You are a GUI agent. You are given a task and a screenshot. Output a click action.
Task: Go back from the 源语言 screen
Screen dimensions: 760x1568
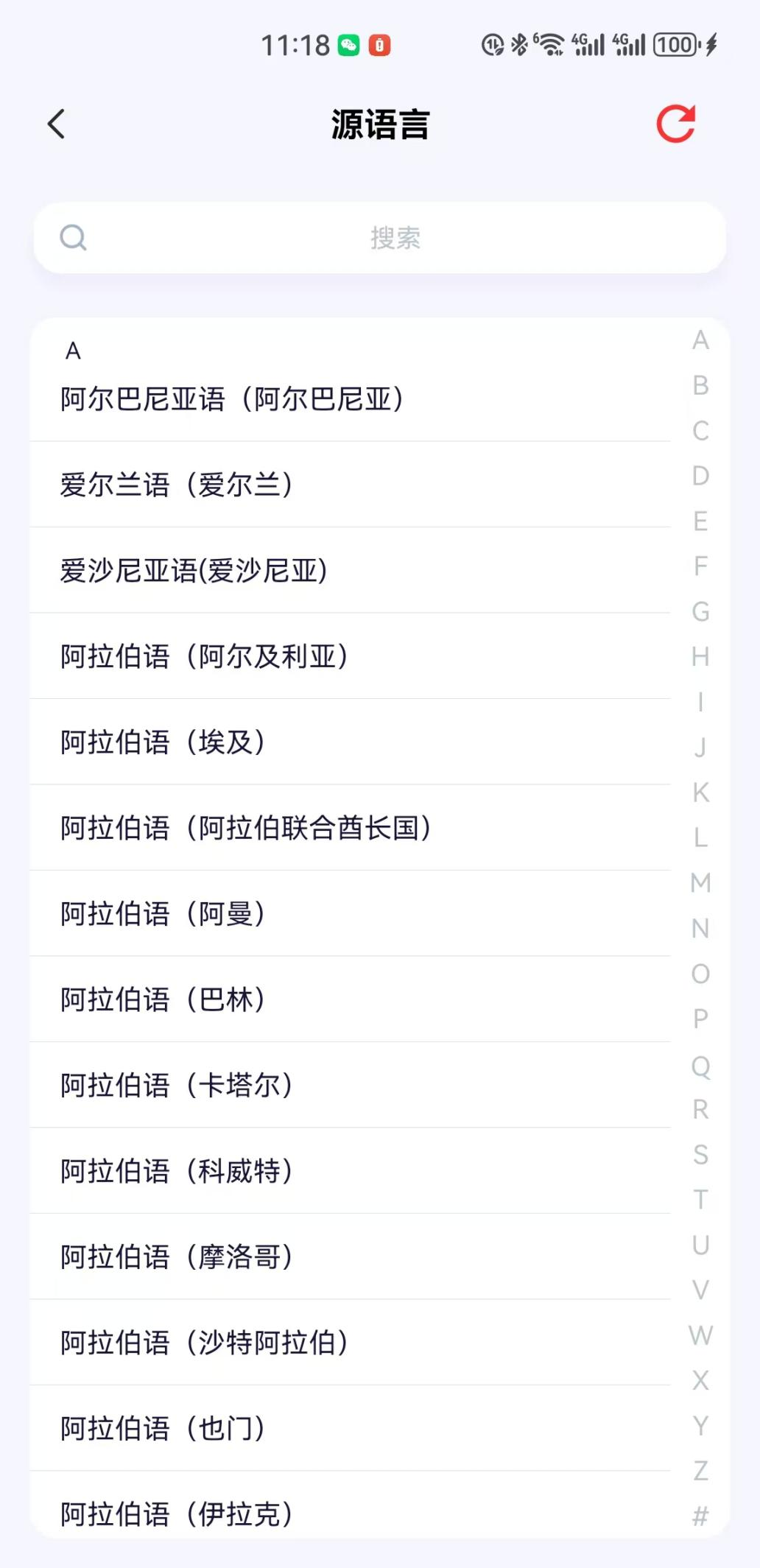tap(56, 124)
